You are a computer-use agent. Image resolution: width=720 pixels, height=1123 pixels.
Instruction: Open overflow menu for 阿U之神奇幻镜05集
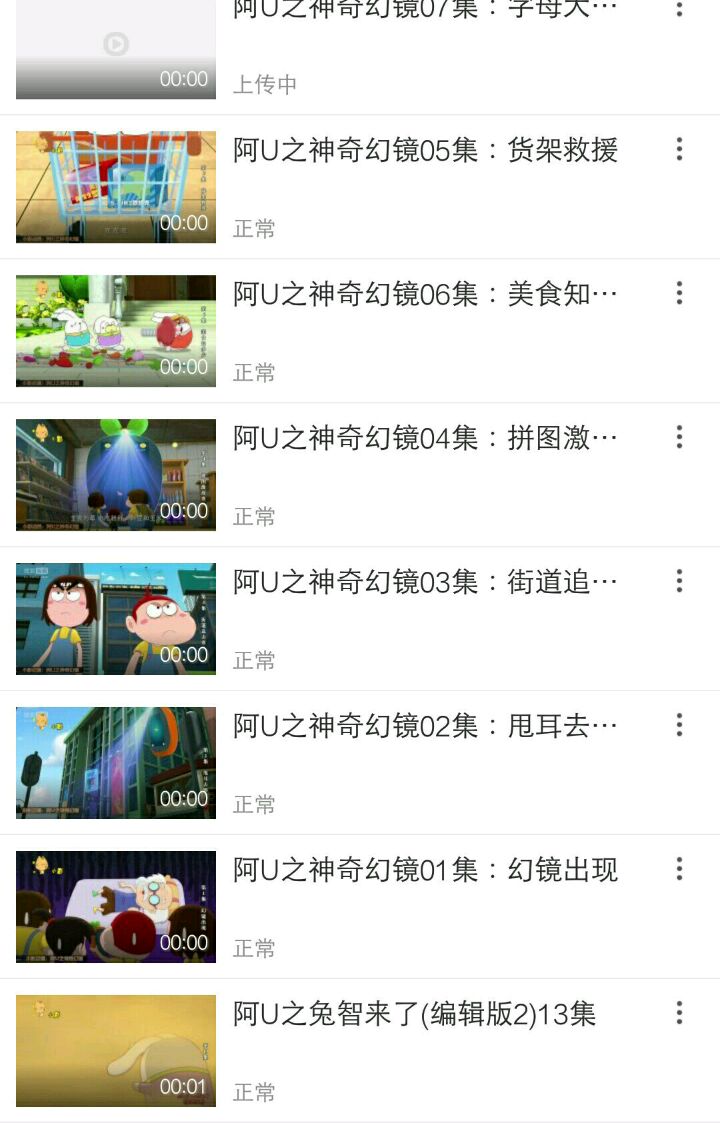[x=679, y=150]
